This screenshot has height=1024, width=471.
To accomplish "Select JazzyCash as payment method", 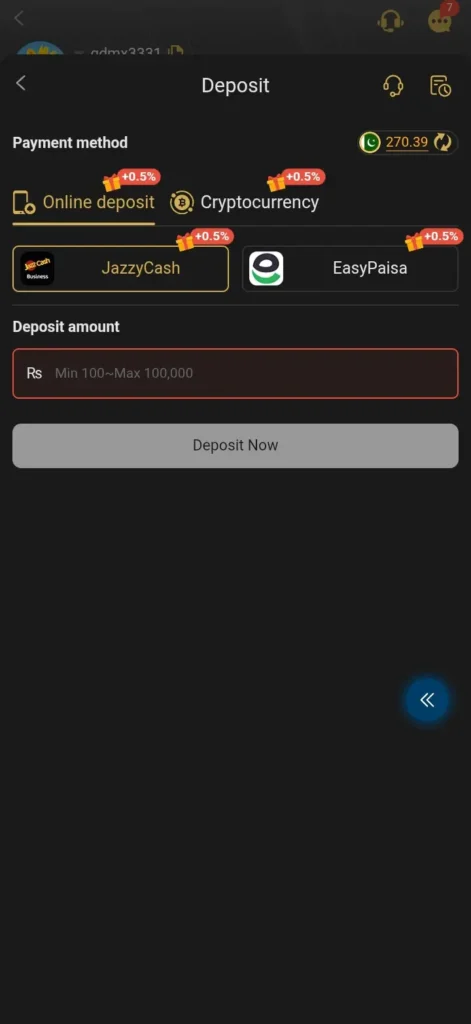I will (x=121, y=268).
